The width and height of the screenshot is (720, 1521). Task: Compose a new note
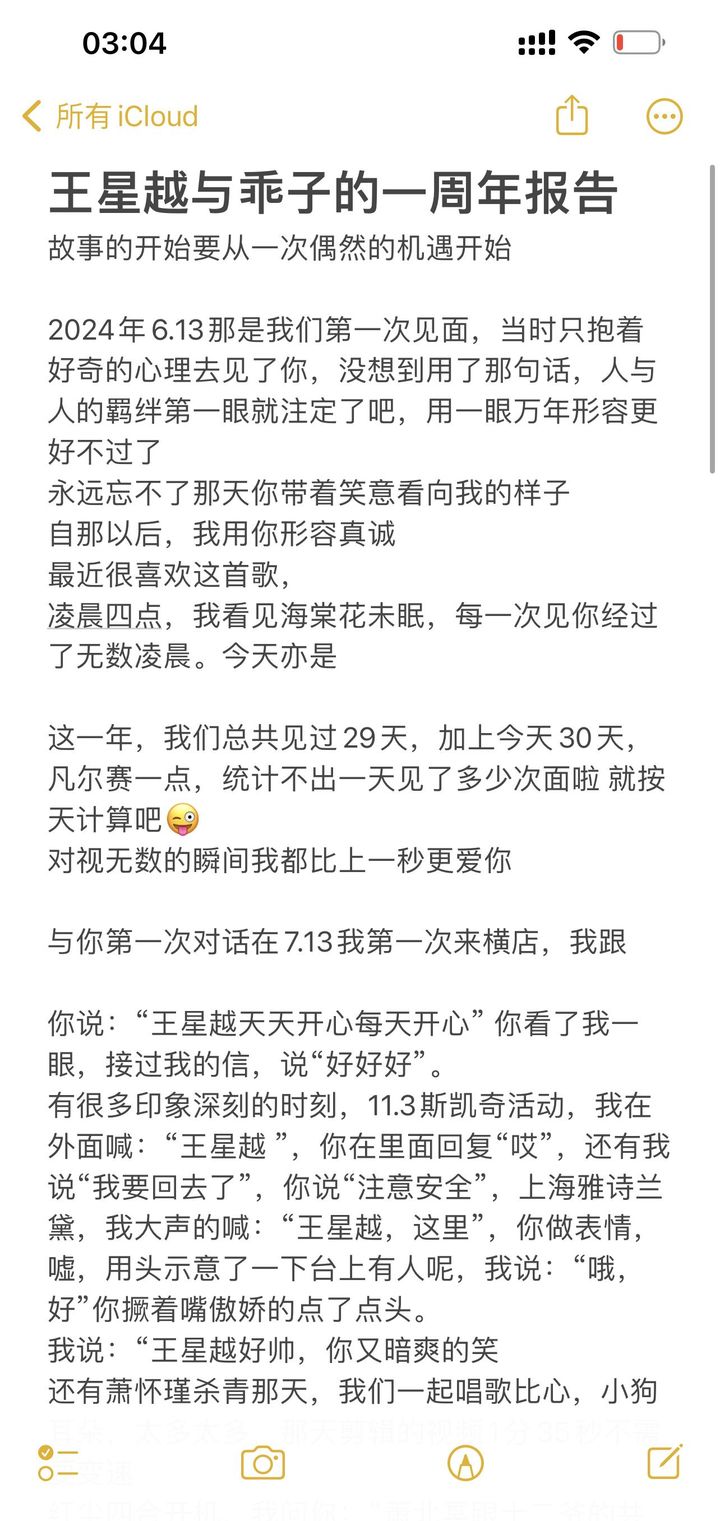coord(665,1462)
